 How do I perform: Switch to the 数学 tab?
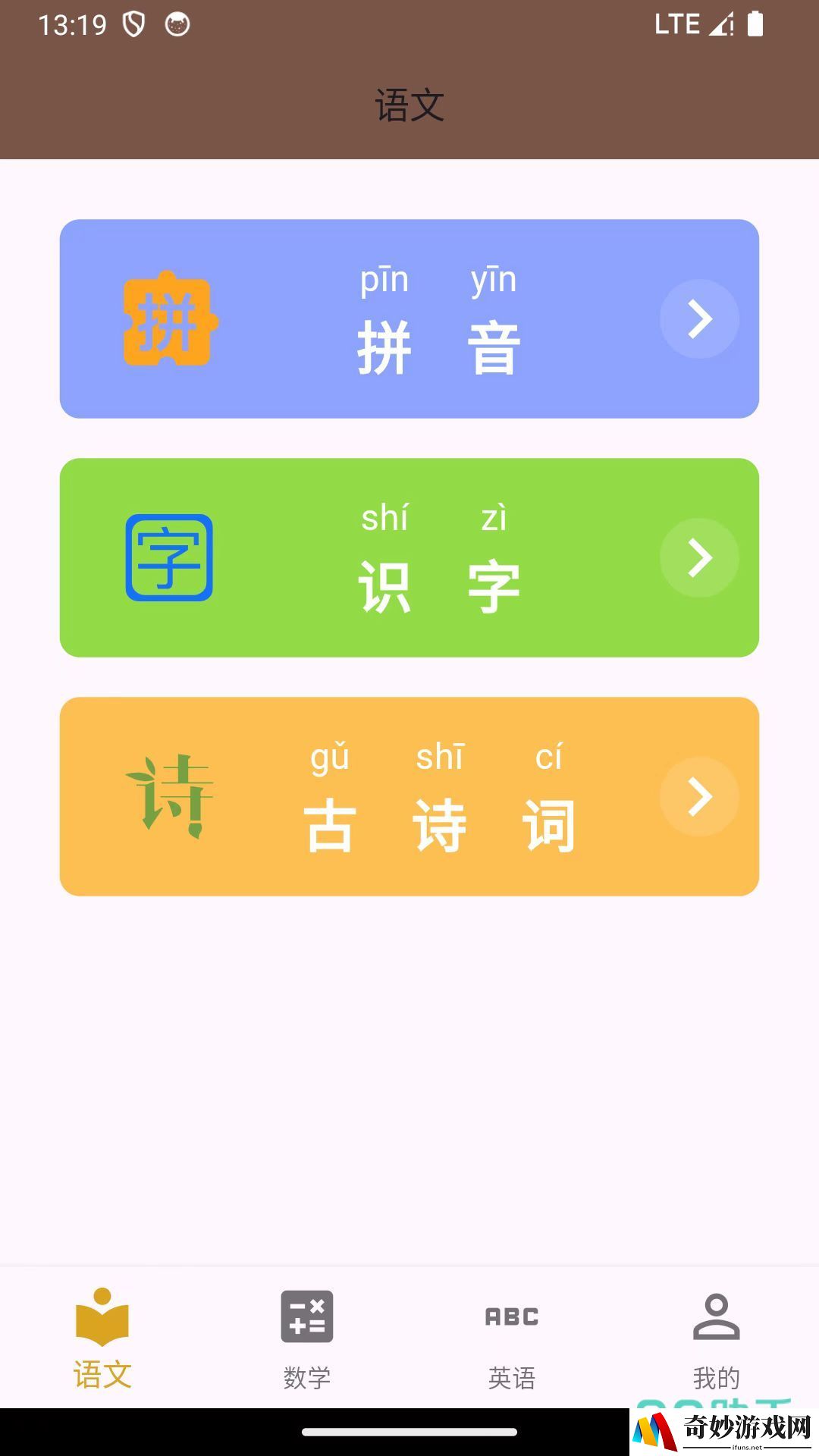(x=307, y=1338)
